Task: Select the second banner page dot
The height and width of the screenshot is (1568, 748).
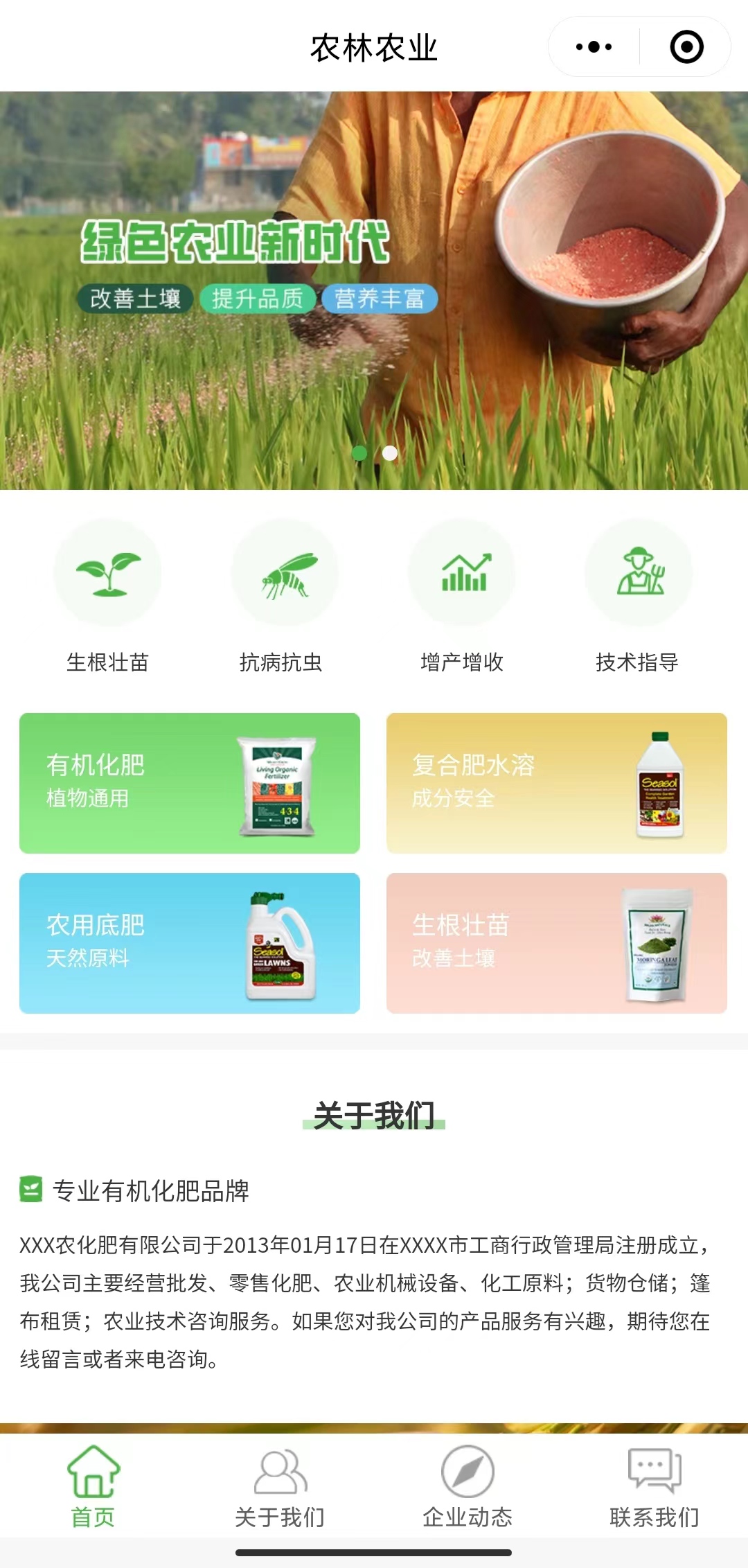Action: click(390, 453)
